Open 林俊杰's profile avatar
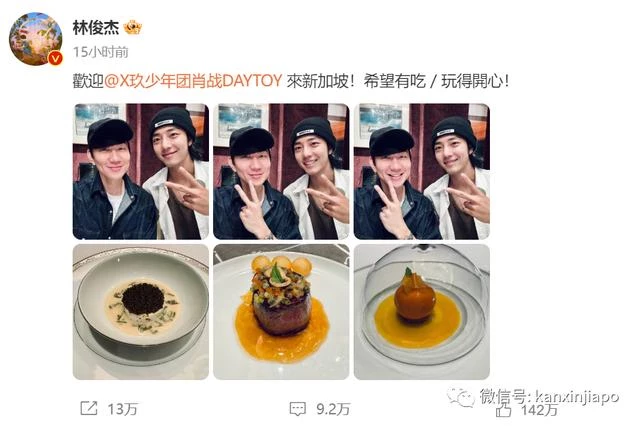 tap(35, 39)
